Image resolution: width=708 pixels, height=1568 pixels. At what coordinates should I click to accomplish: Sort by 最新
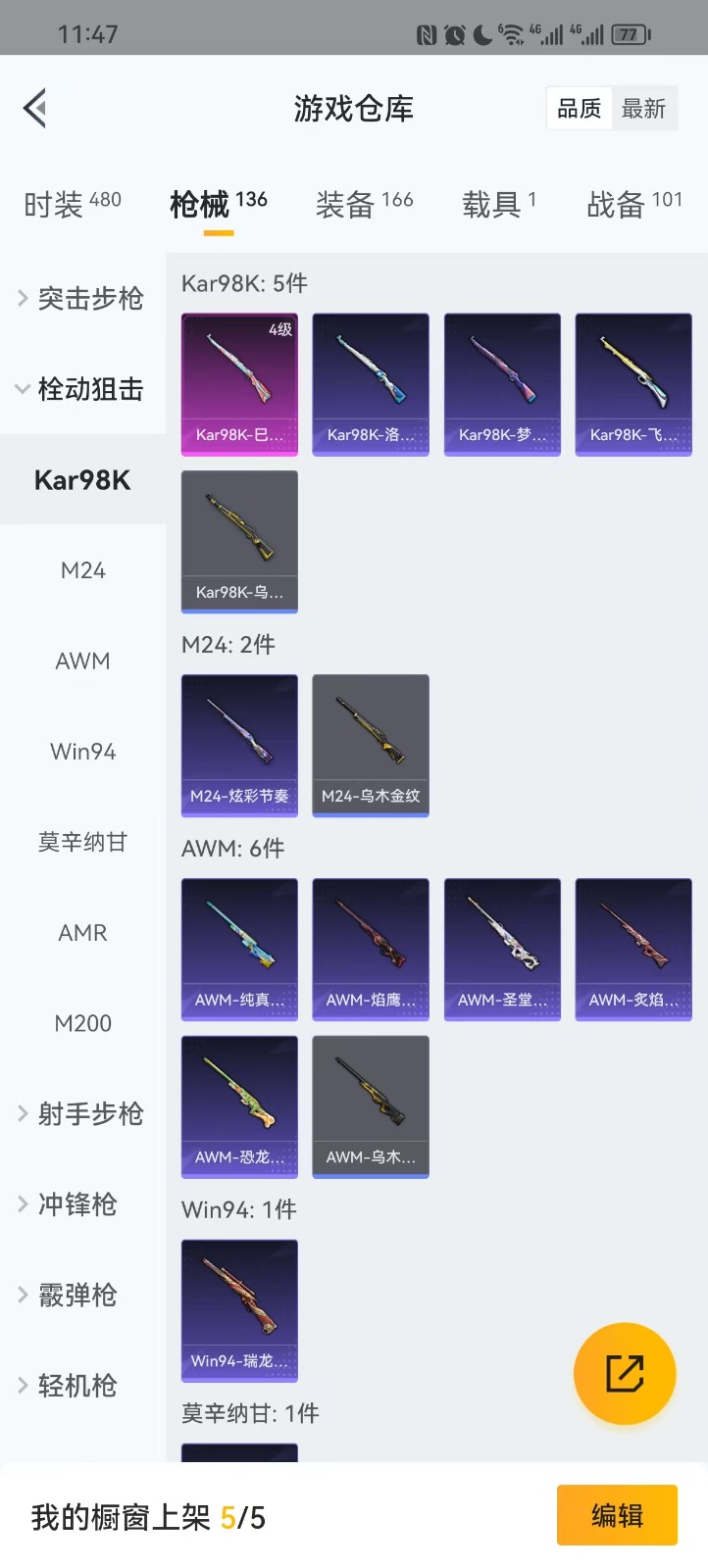click(x=643, y=109)
